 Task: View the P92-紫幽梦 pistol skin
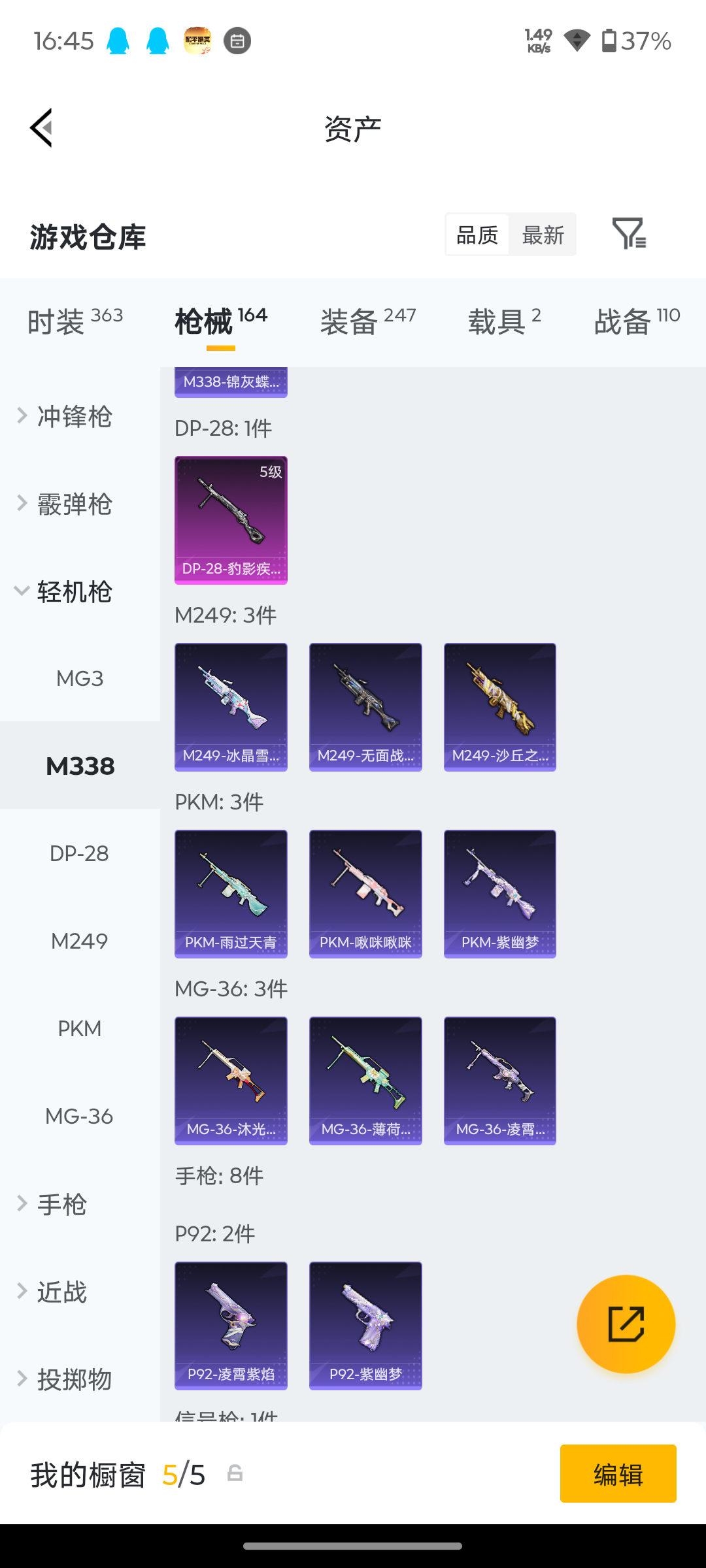(x=365, y=1326)
